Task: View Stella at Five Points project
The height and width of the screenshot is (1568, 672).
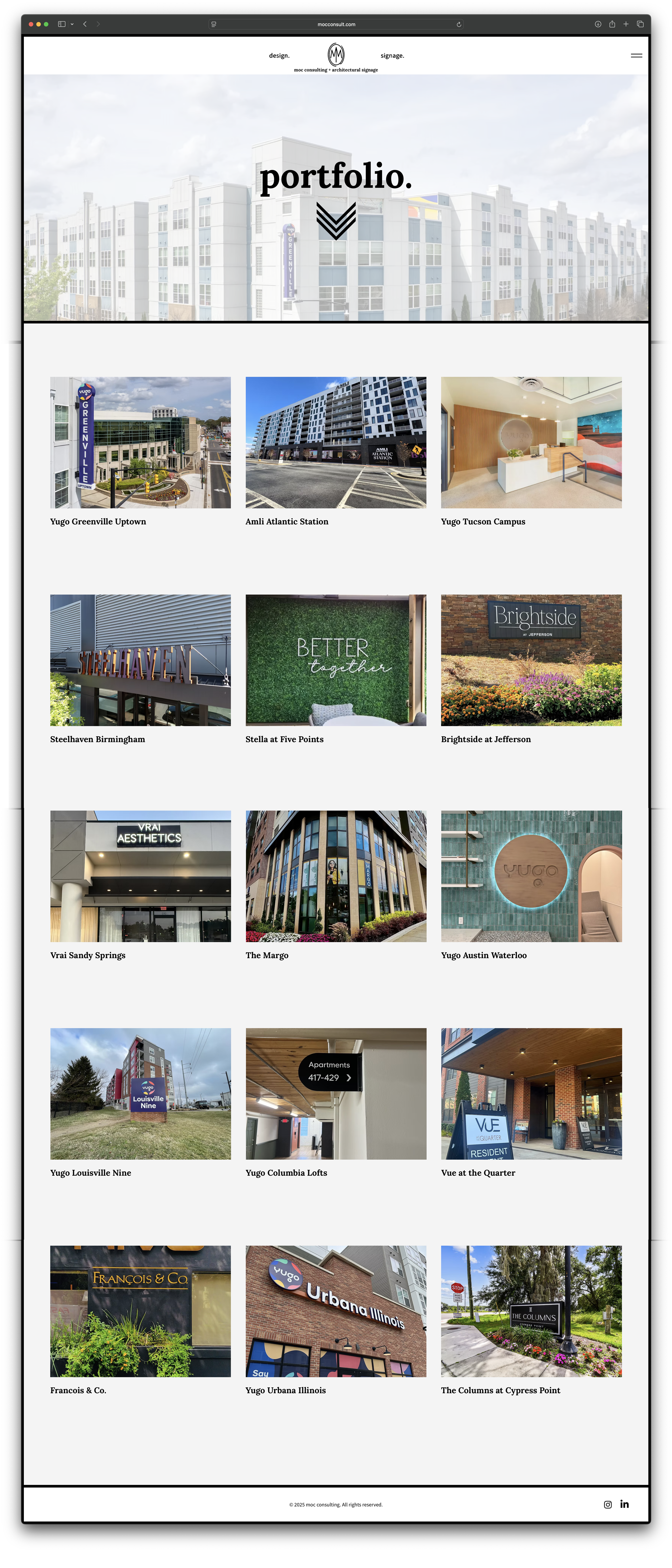Action: pos(336,660)
